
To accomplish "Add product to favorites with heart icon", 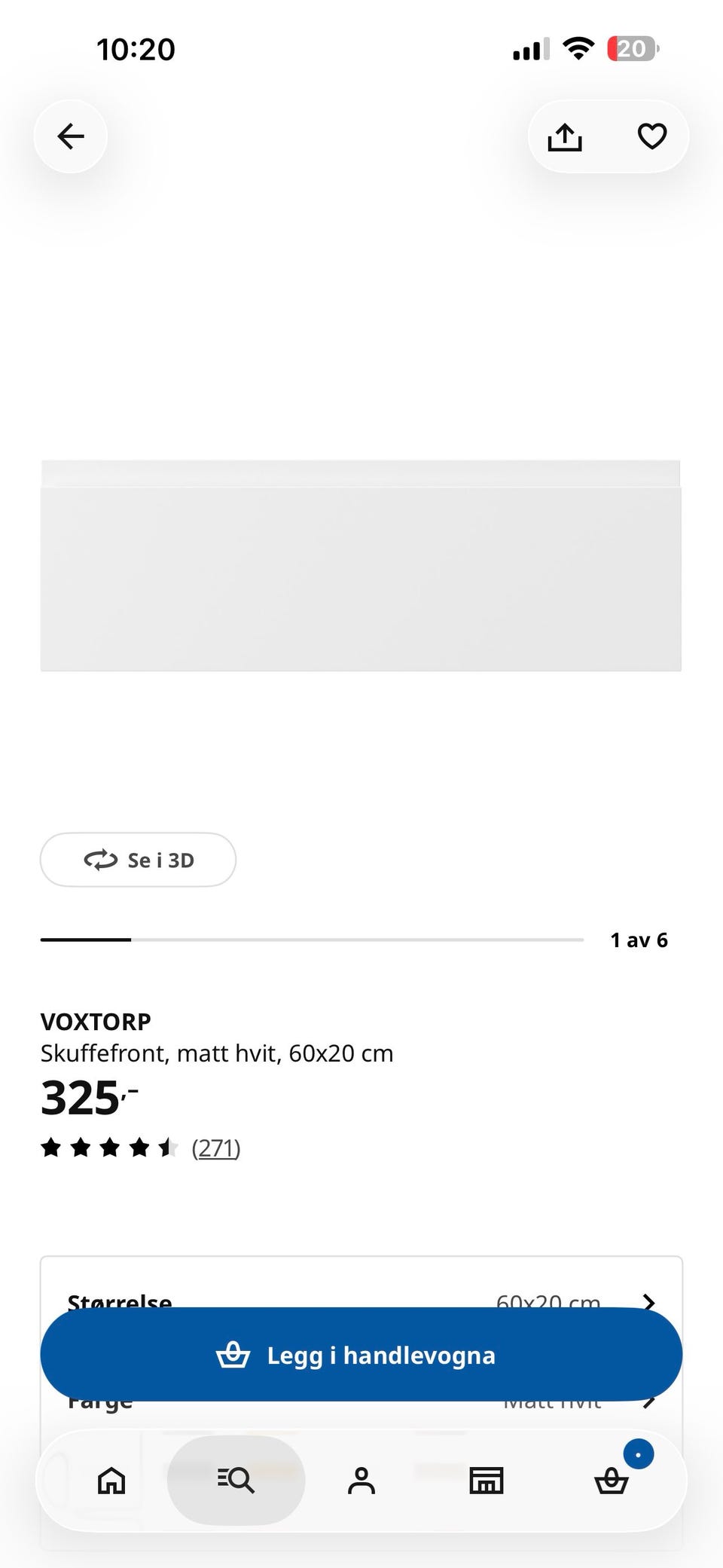I will pos(652,136).
